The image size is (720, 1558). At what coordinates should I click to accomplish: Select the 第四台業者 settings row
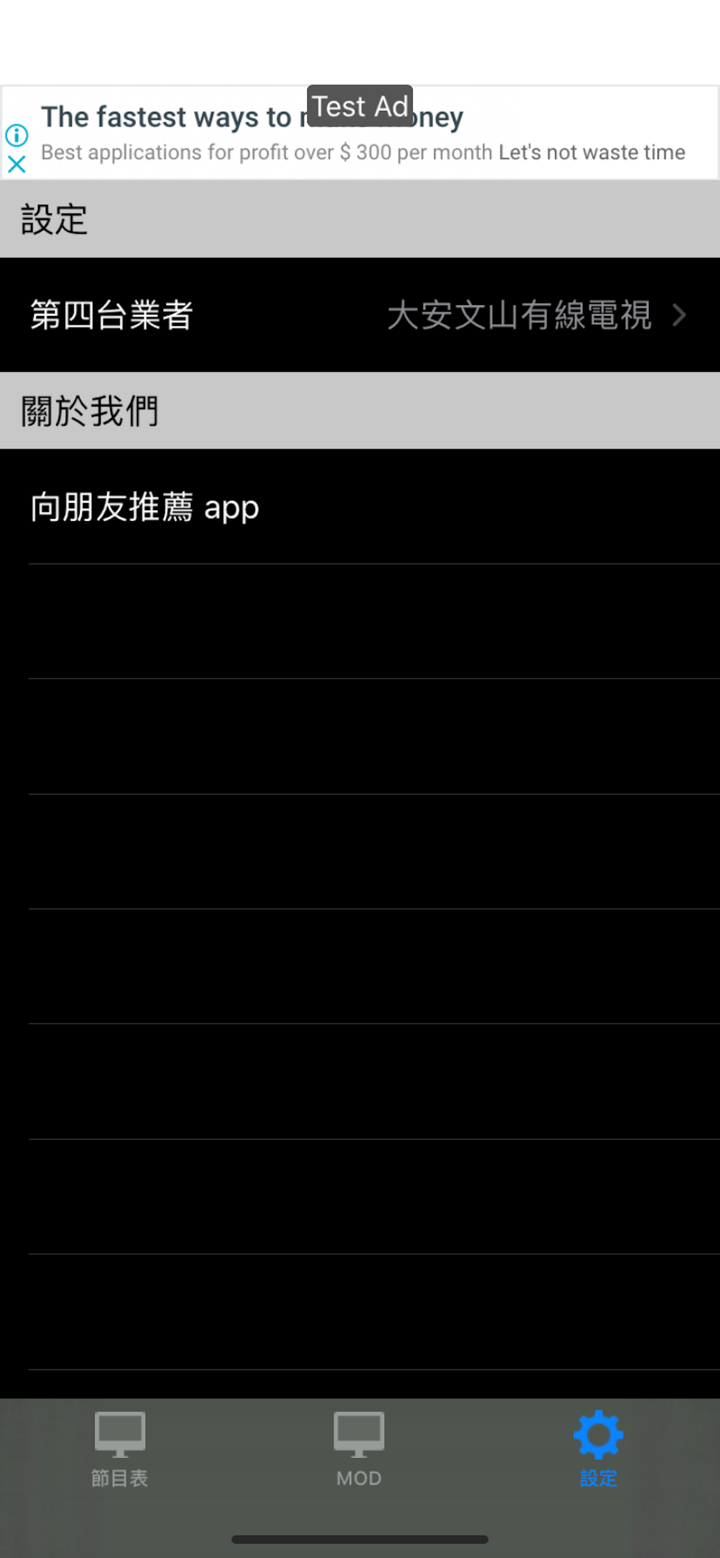110,315
